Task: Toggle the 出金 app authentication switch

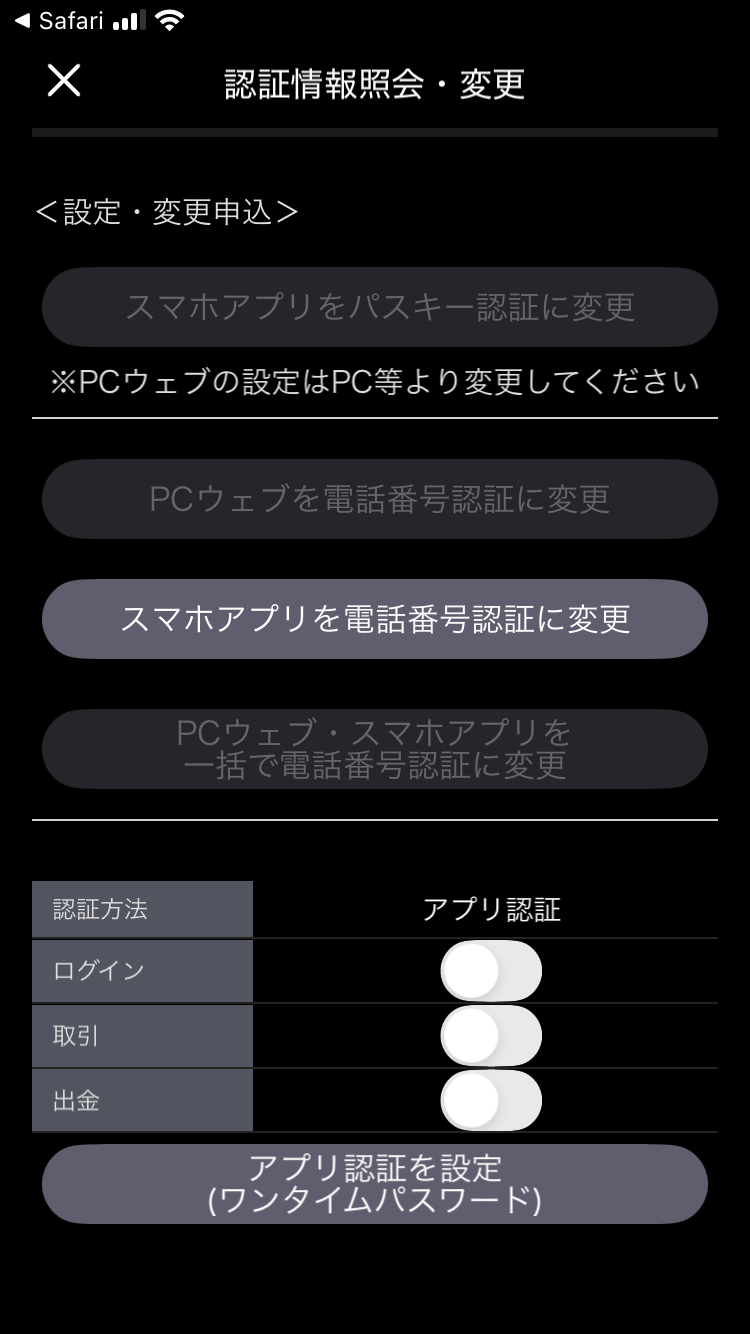Action: [491, 1101]
